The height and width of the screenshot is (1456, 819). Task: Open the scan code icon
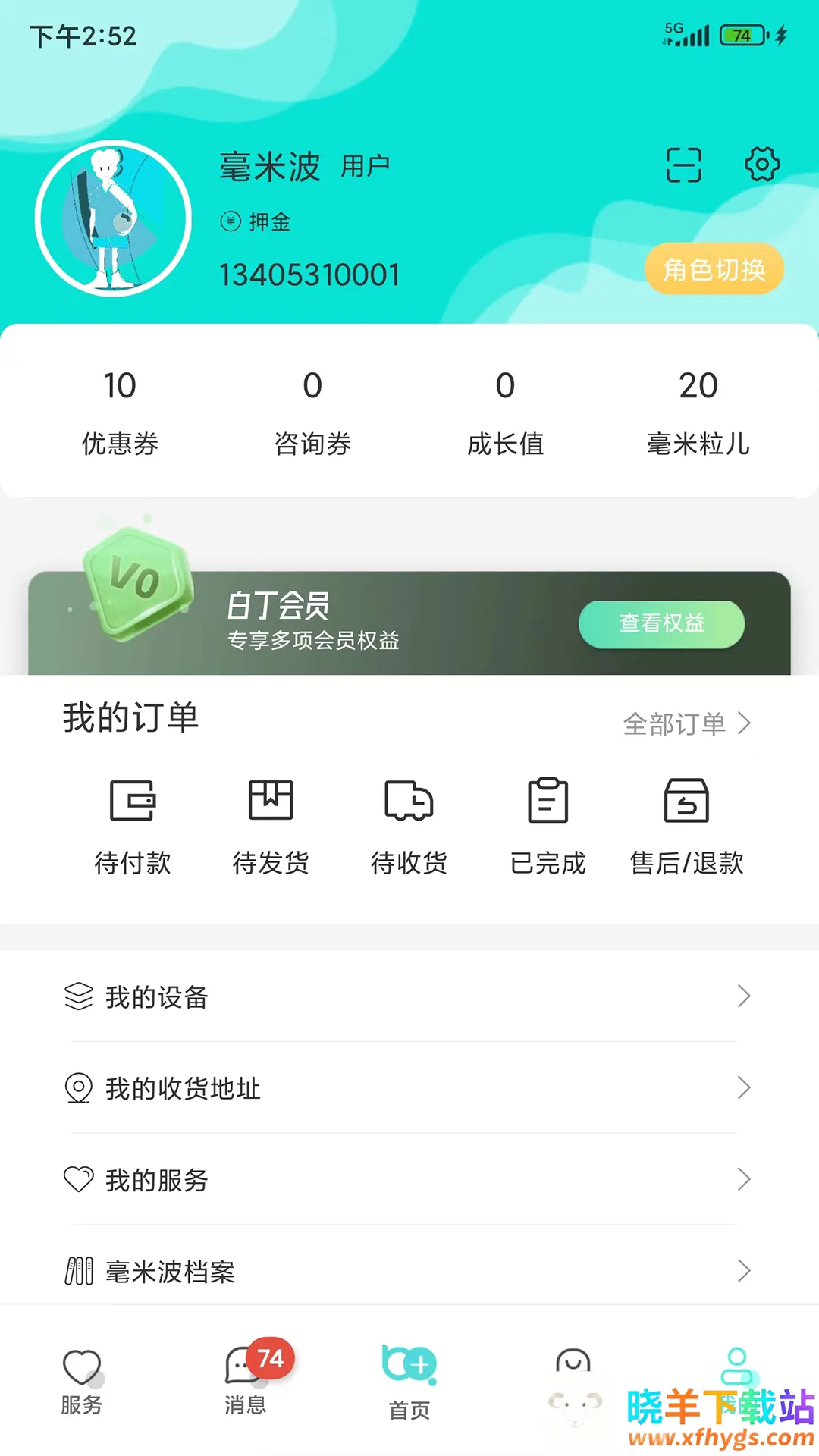tap(683, 165)
